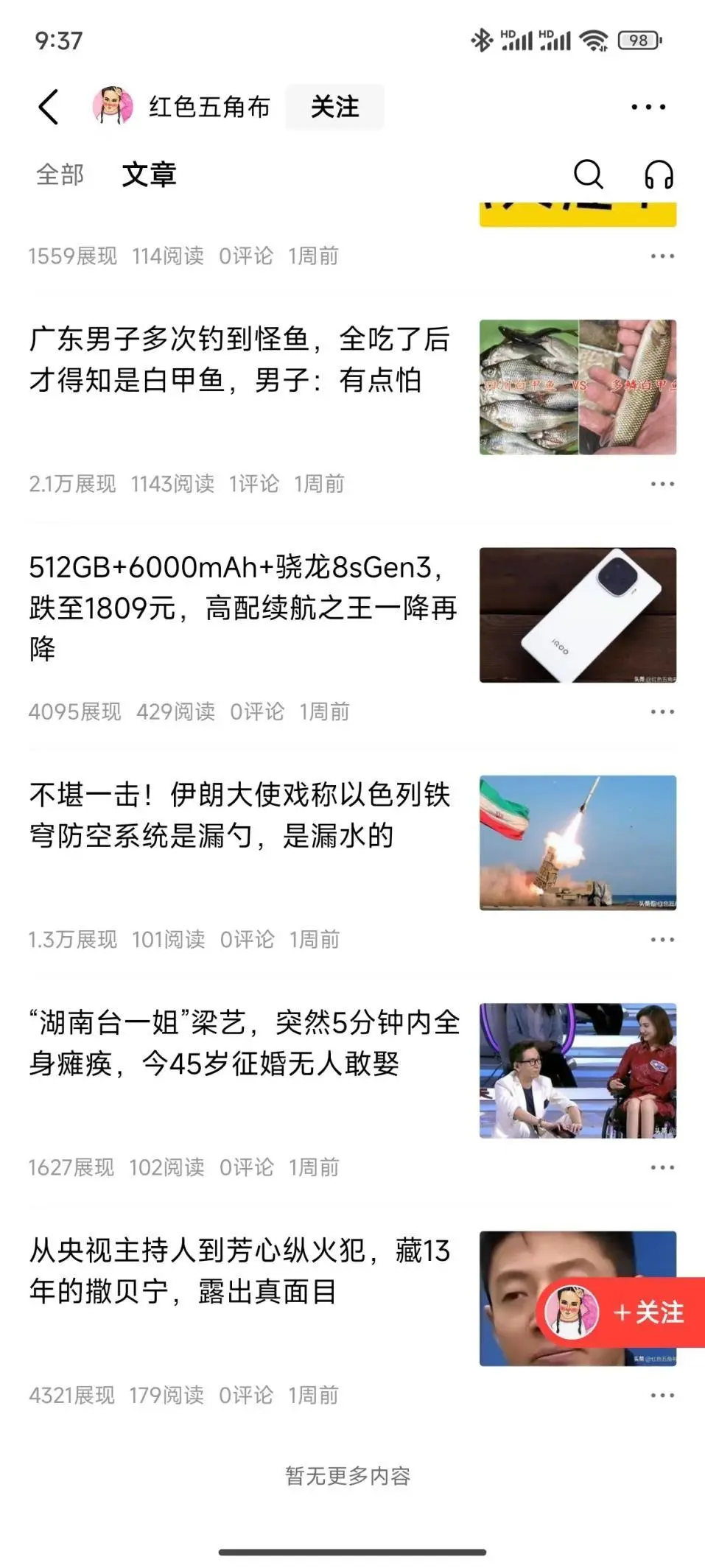Open the 512GB+6000mAh phone article

(x=243, y=608)
